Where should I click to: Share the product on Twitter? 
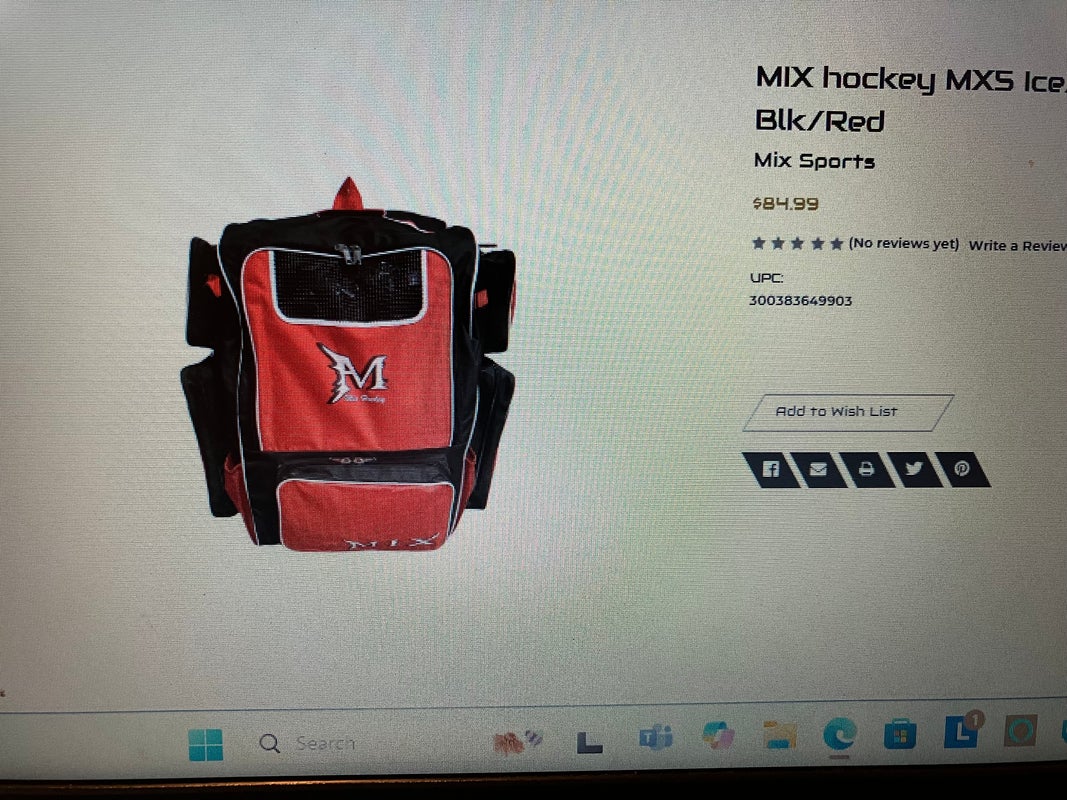(x=914, y=469)
